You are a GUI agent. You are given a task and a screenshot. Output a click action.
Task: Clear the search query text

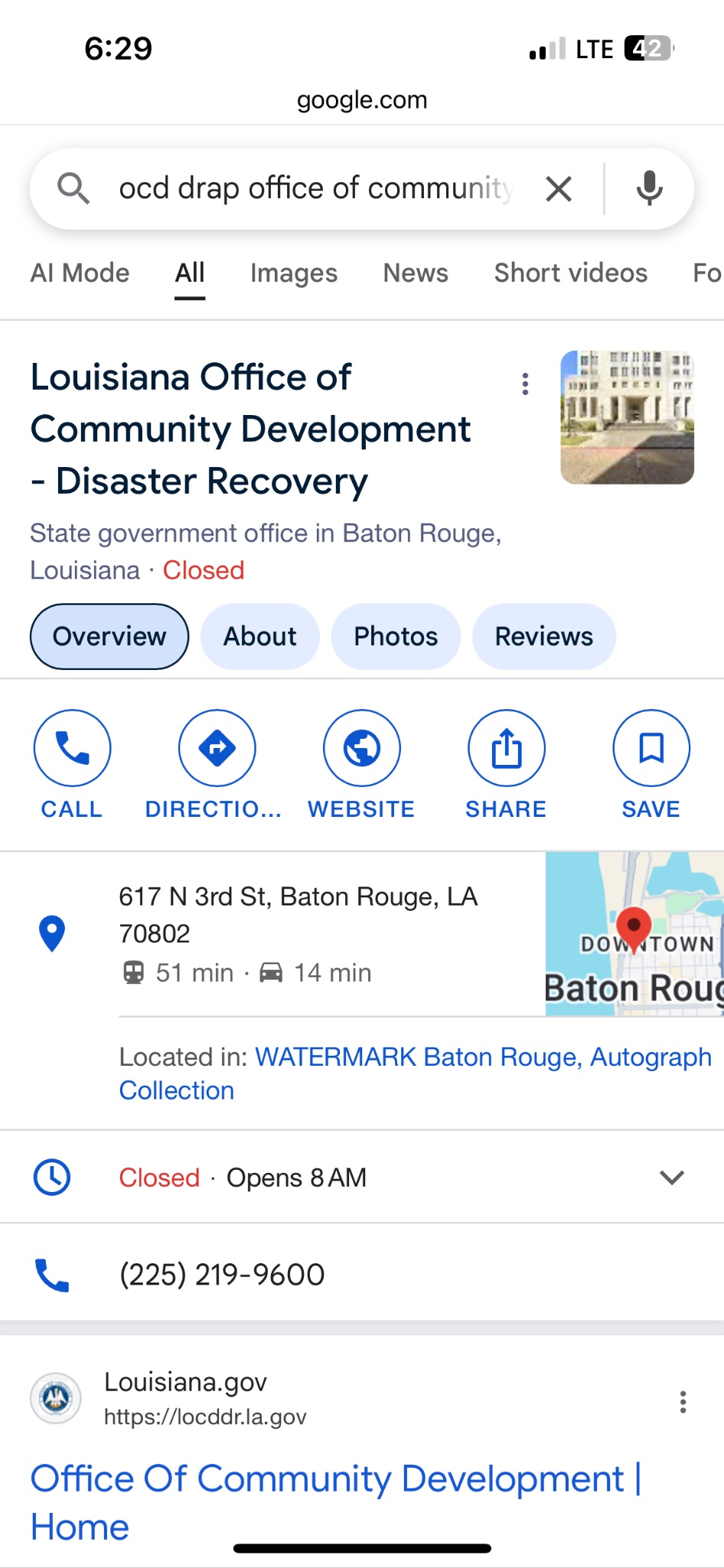coord(559,188)
